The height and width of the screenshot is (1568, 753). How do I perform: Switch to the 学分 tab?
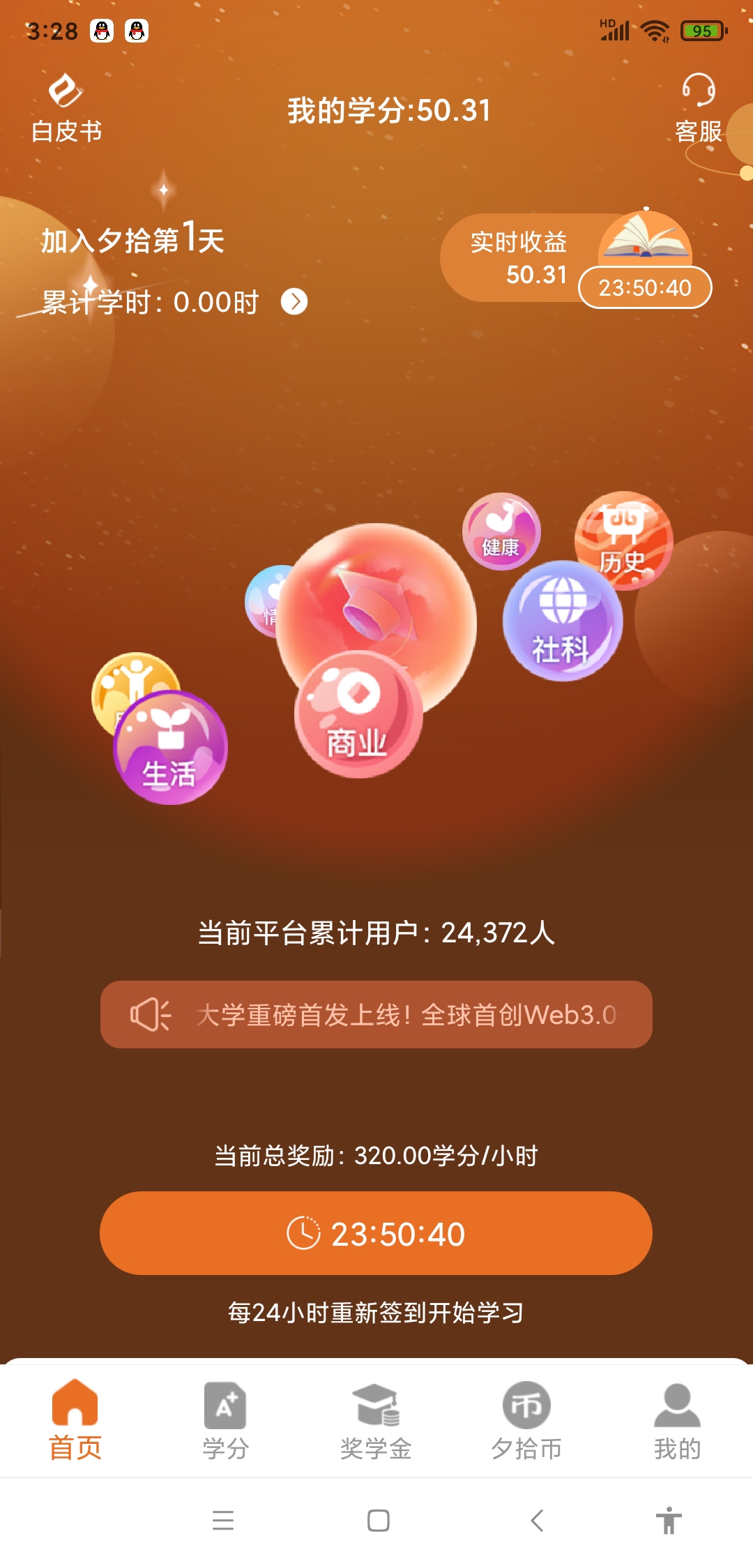pos(225,1420)
